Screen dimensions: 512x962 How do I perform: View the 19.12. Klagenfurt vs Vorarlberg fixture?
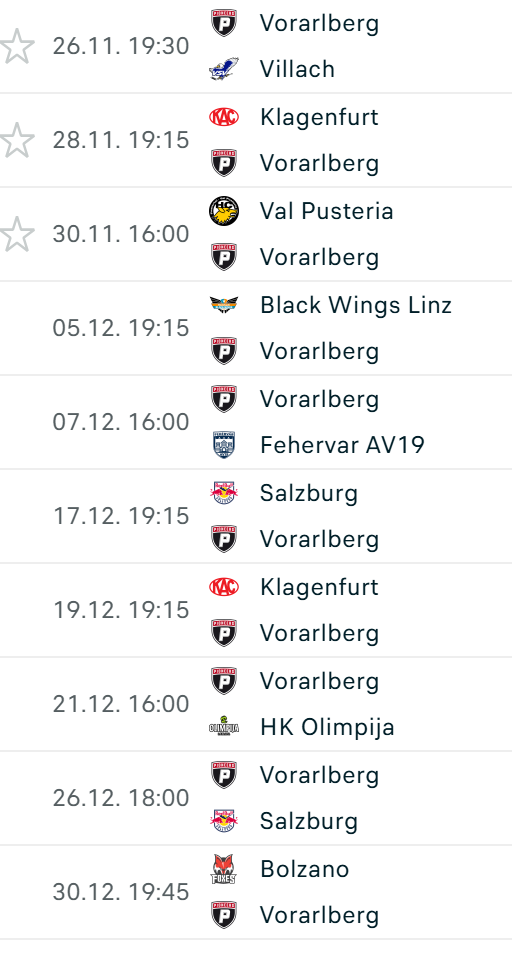point(256,610)
